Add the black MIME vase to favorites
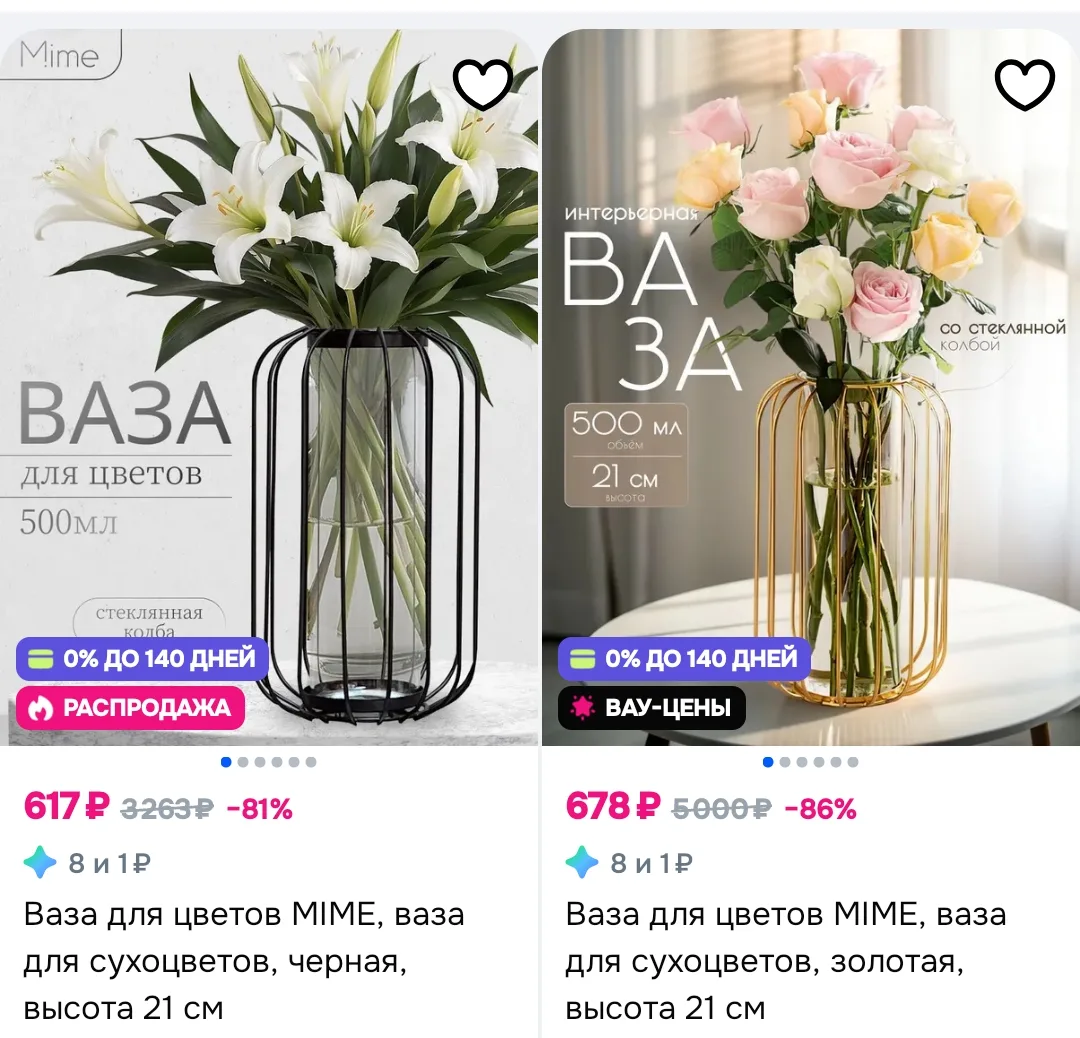Image resolution: width=1080 pixels, height=1038 pixels. 483,85
